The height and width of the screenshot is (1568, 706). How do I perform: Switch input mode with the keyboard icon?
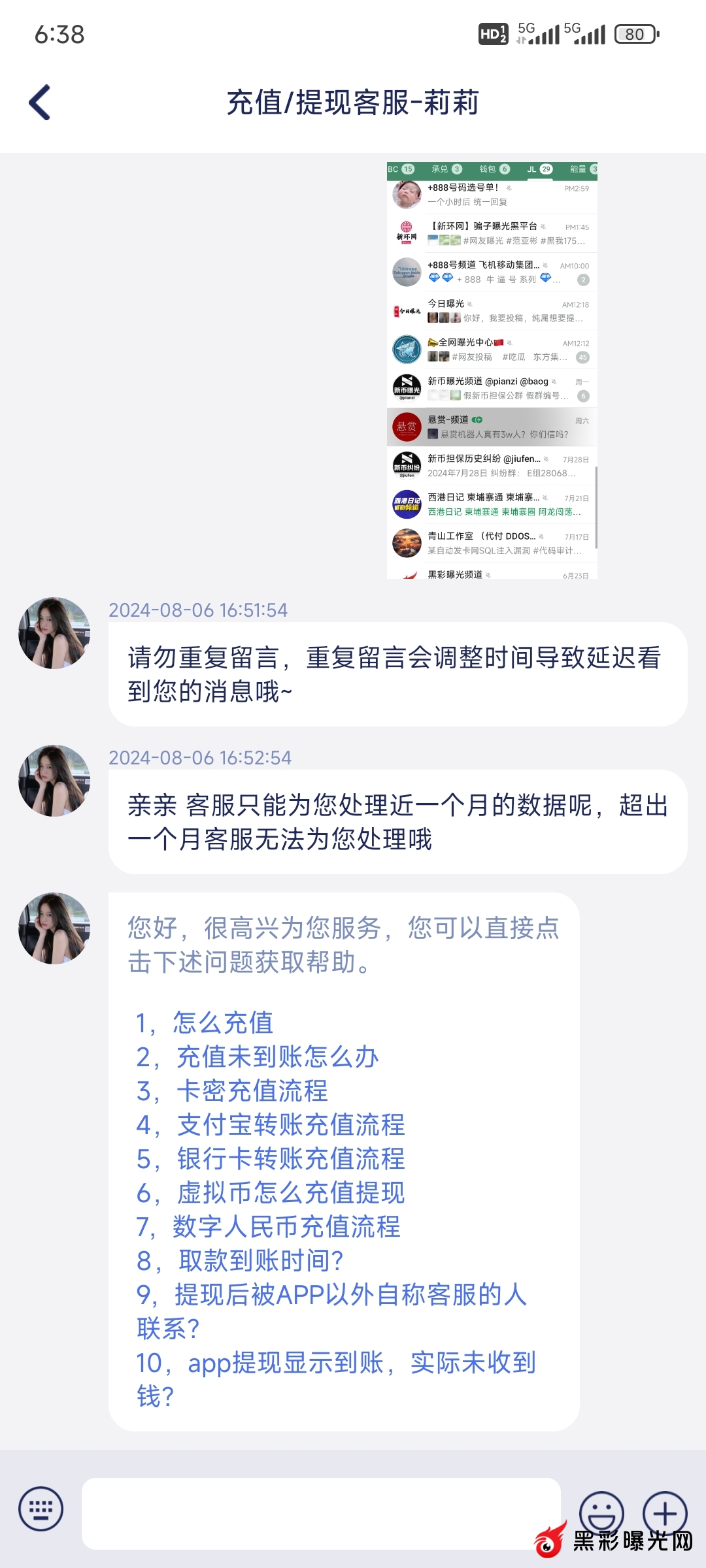[41, 1509]
